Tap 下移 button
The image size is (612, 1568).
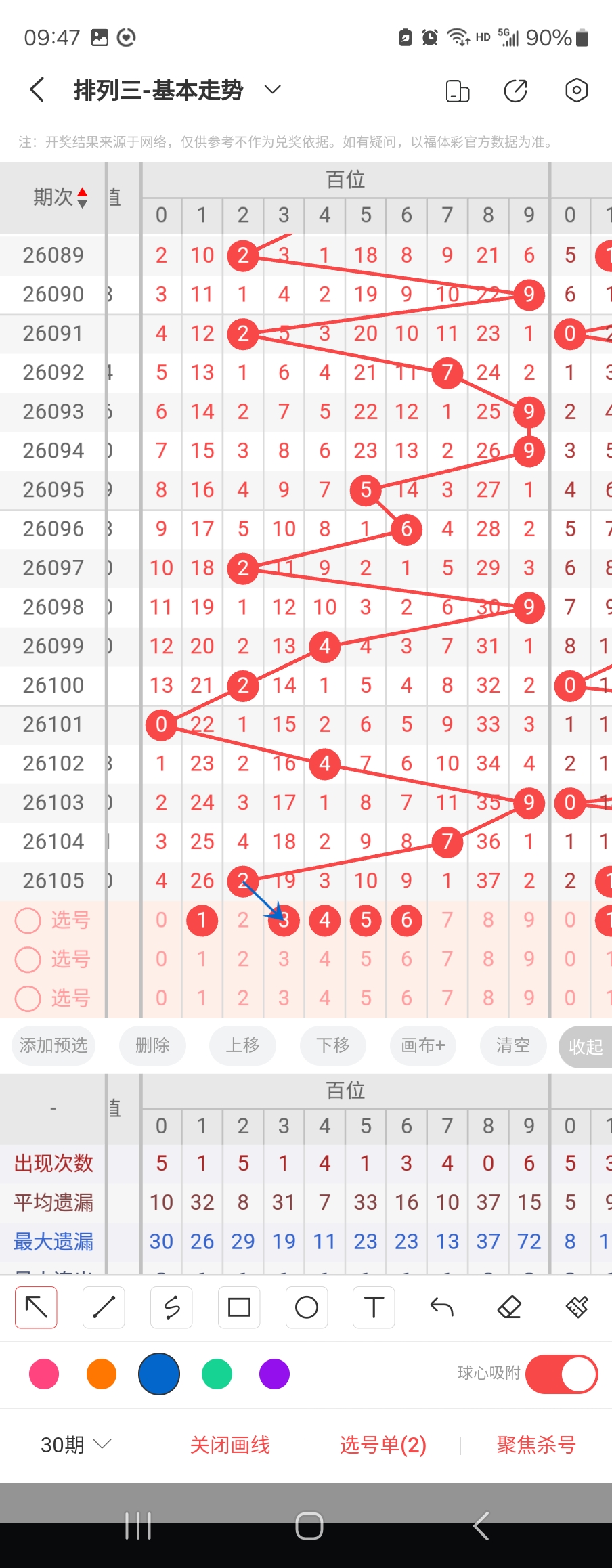point(333,1045)
